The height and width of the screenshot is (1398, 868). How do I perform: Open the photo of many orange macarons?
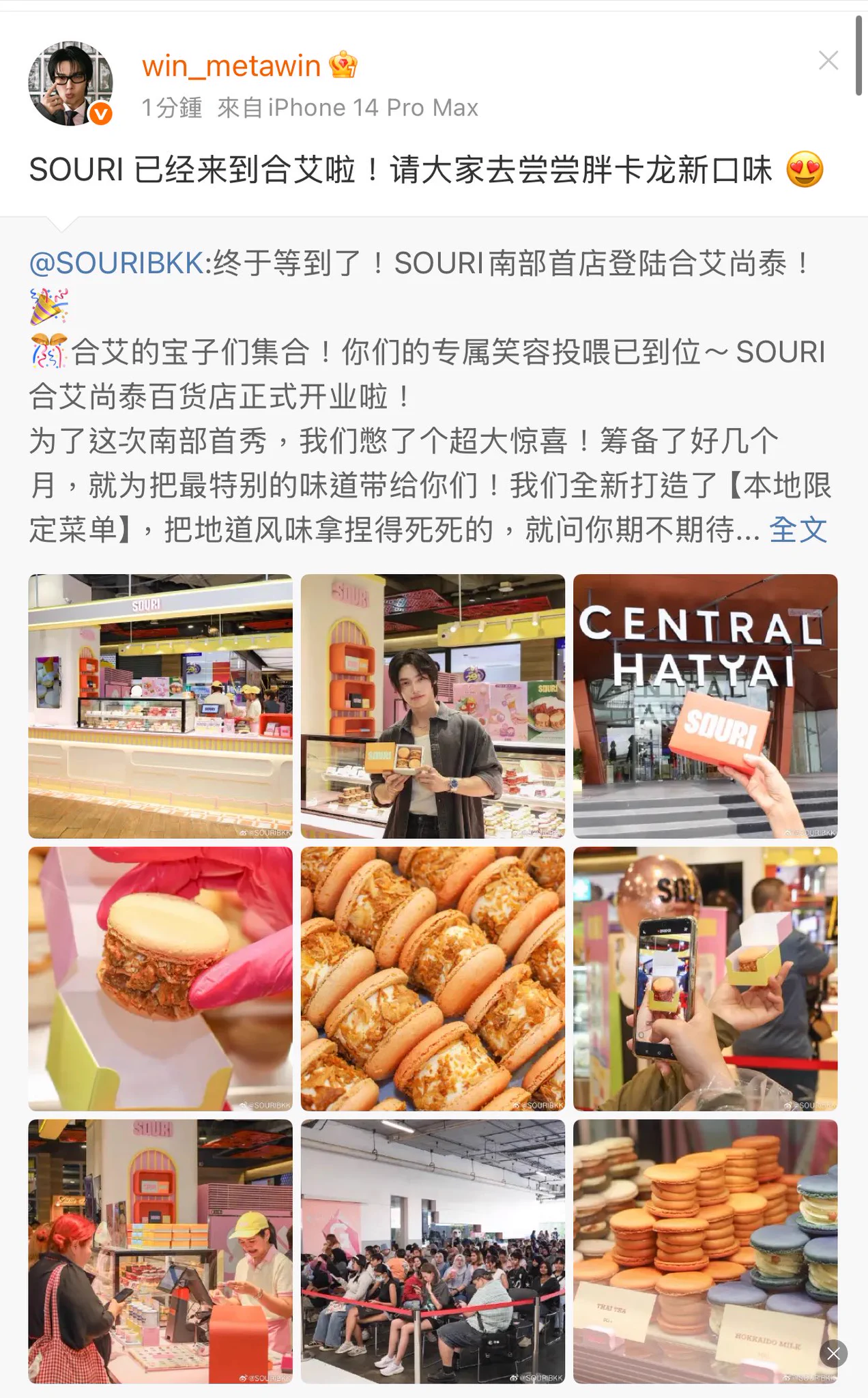433,978
